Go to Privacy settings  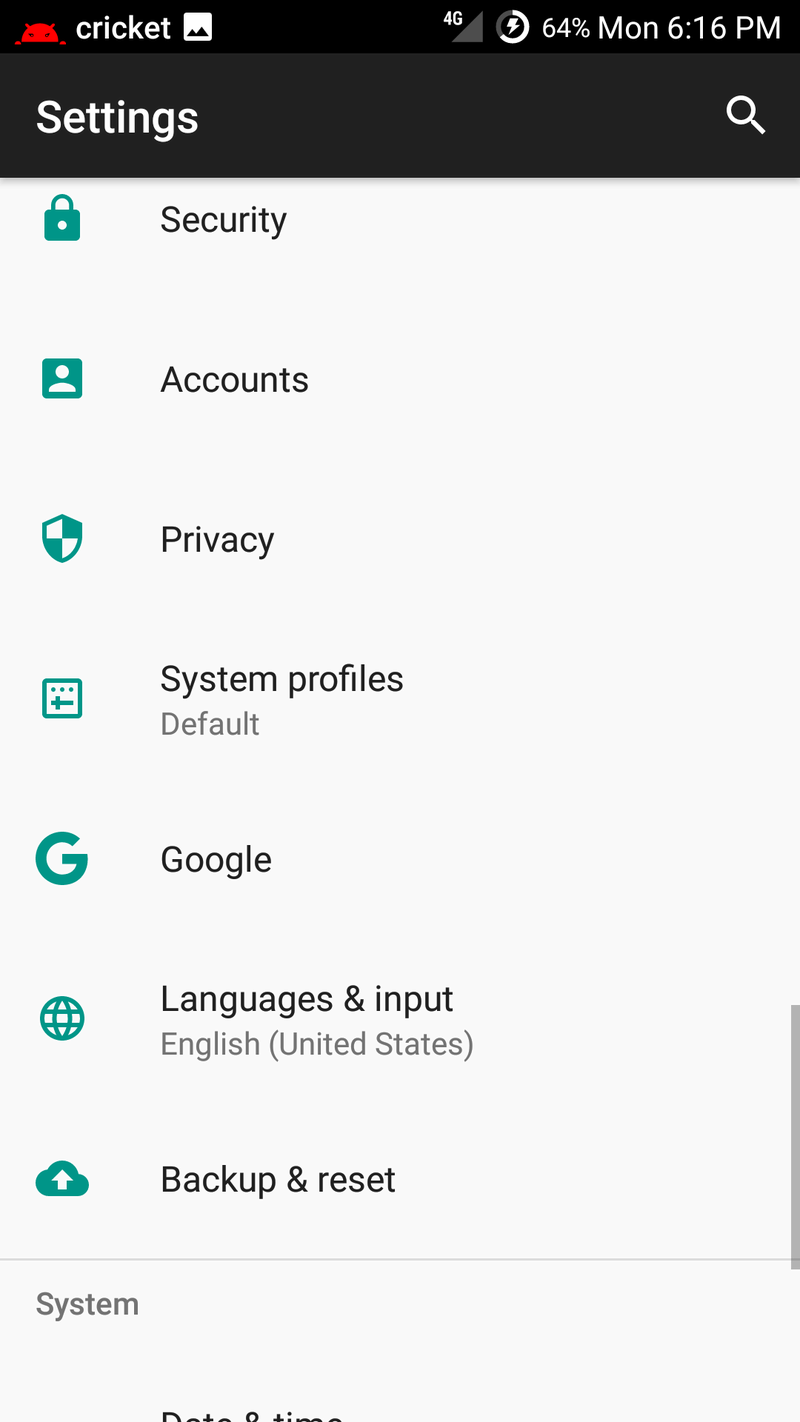400,540
